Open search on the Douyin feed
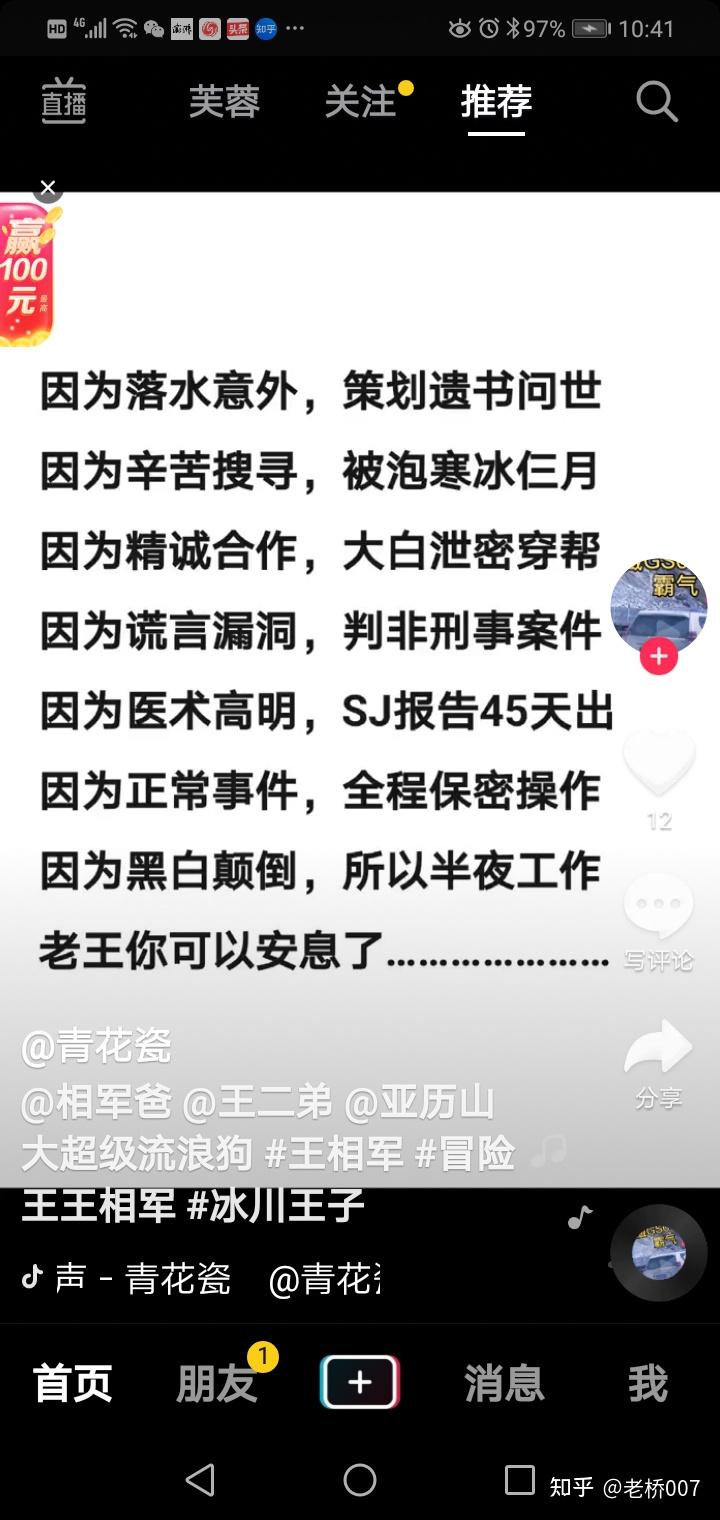 [x=656, y=101]
